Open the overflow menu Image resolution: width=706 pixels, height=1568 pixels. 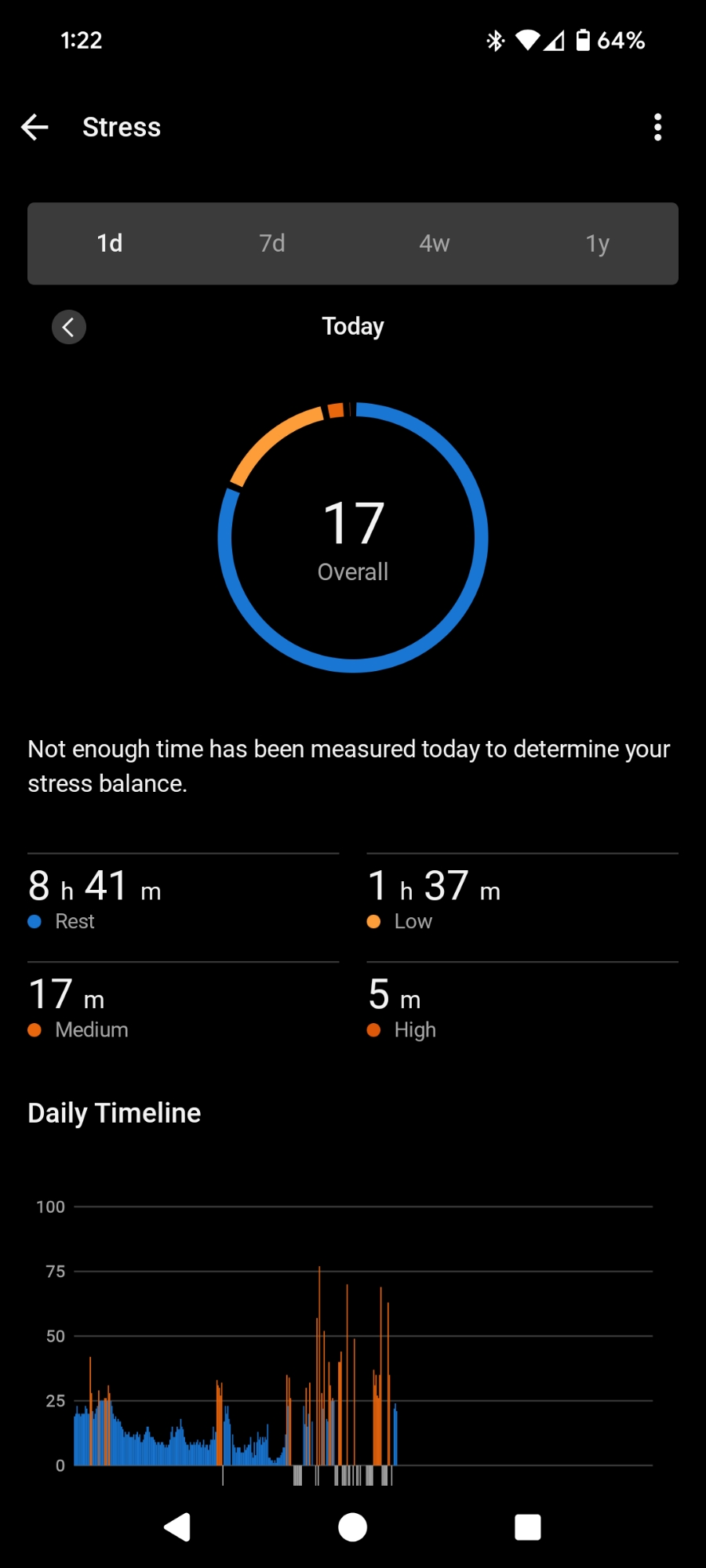point(657,127)
